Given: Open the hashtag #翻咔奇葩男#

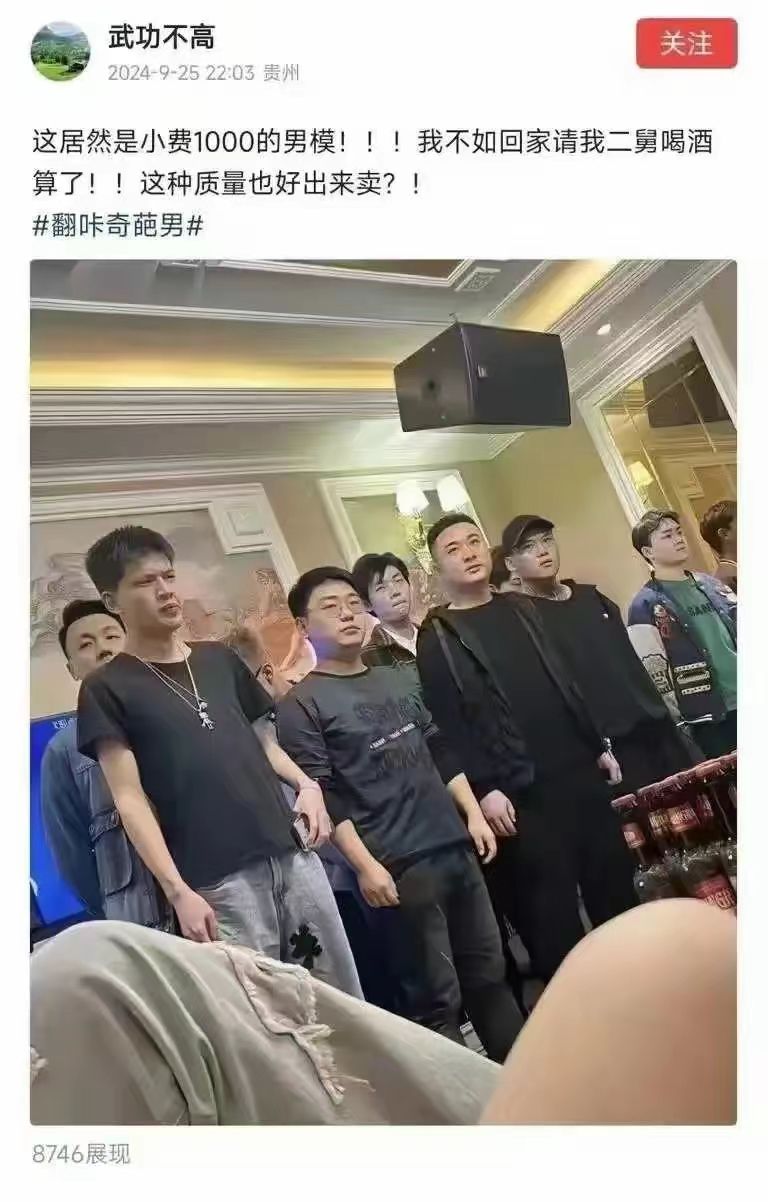Looking at the screenshot, I should [x=118, y=225].
